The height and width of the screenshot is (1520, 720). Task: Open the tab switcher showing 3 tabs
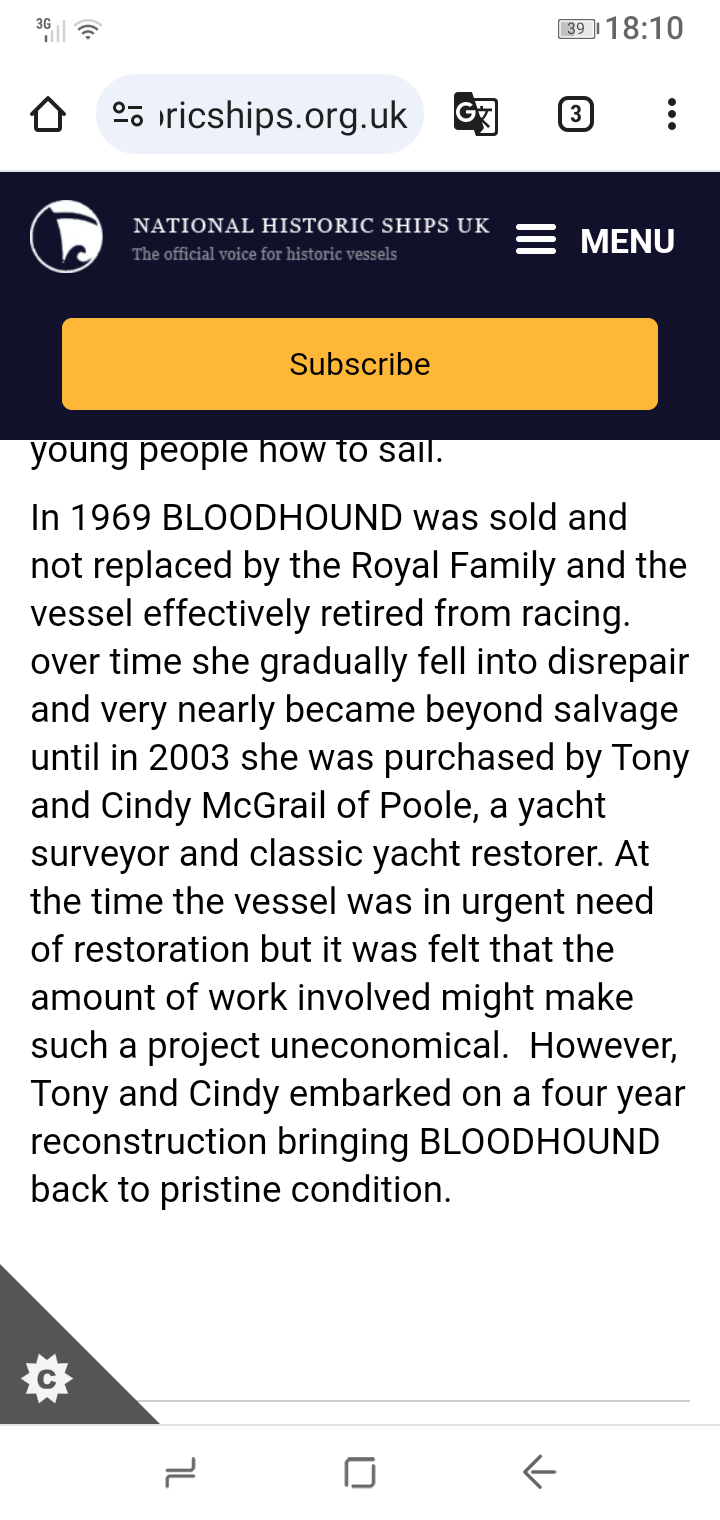(x=574, y=114)
